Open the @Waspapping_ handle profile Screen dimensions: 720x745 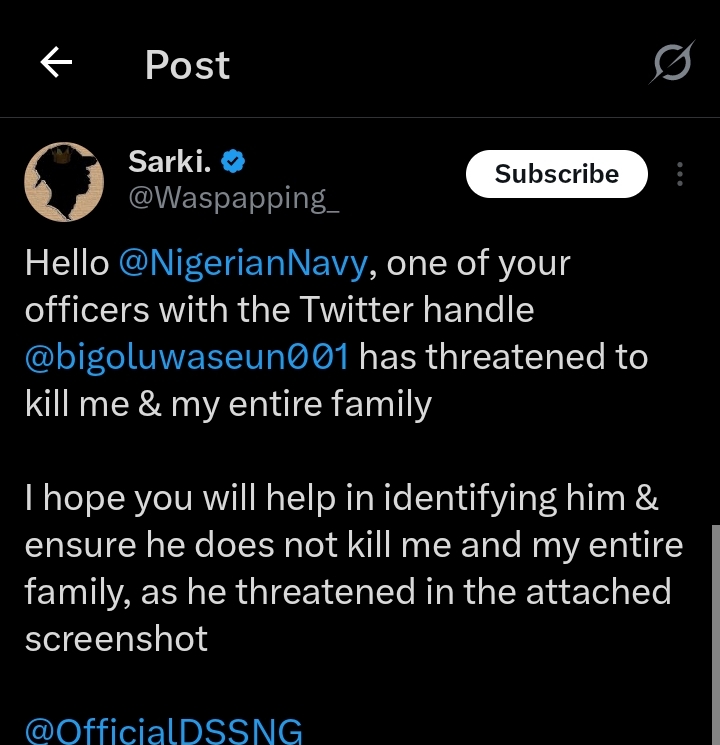click(x=233, y=198)
